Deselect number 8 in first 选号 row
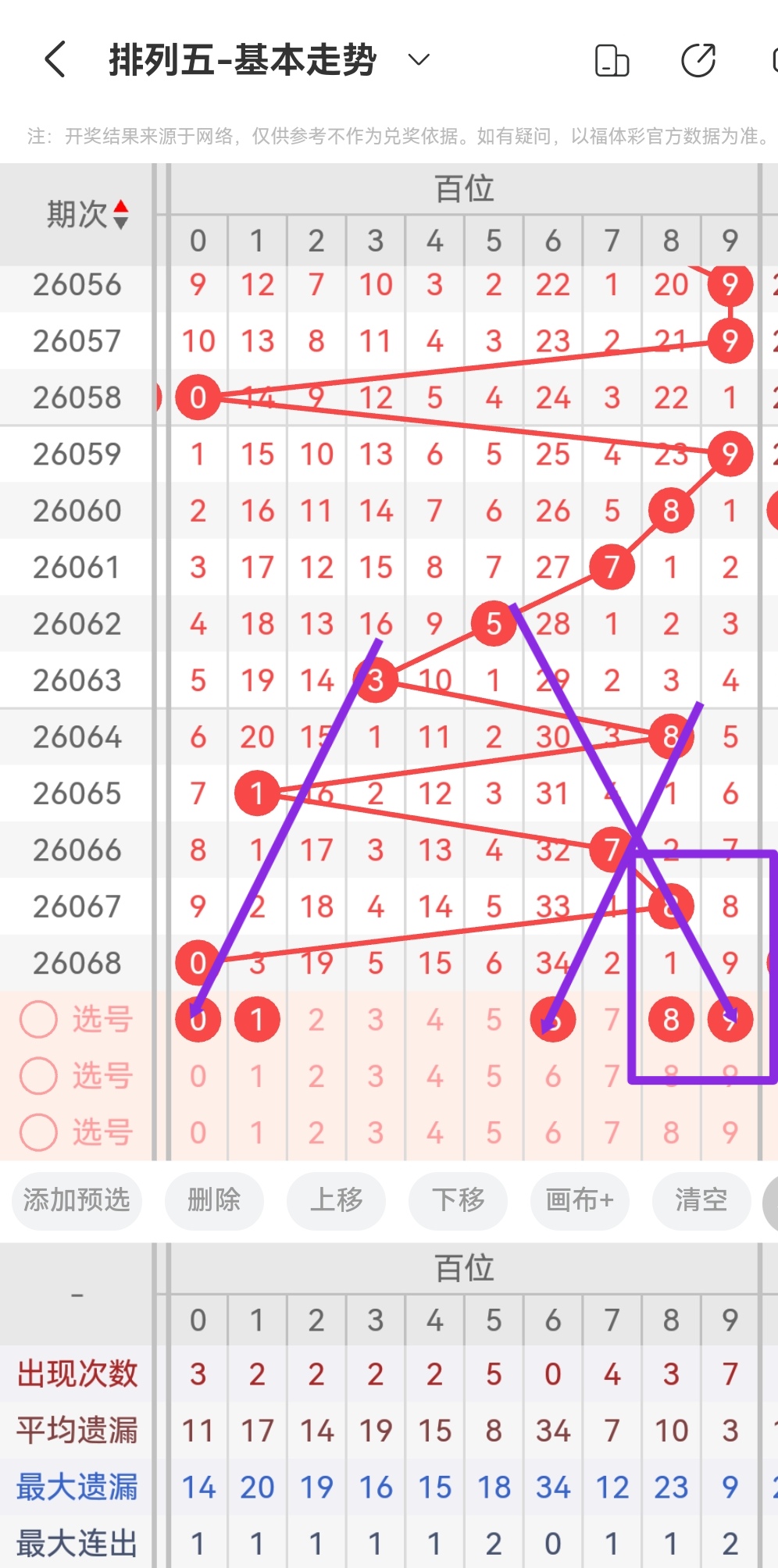Image resolution: width=778 pixels, height=1568 pixels. click(x=671, y=1019)
